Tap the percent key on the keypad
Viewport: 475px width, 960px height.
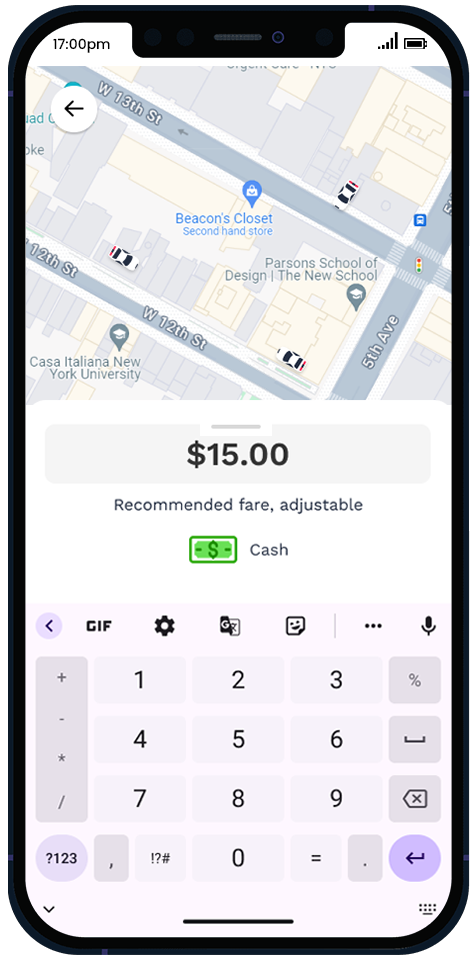[414, 680]
